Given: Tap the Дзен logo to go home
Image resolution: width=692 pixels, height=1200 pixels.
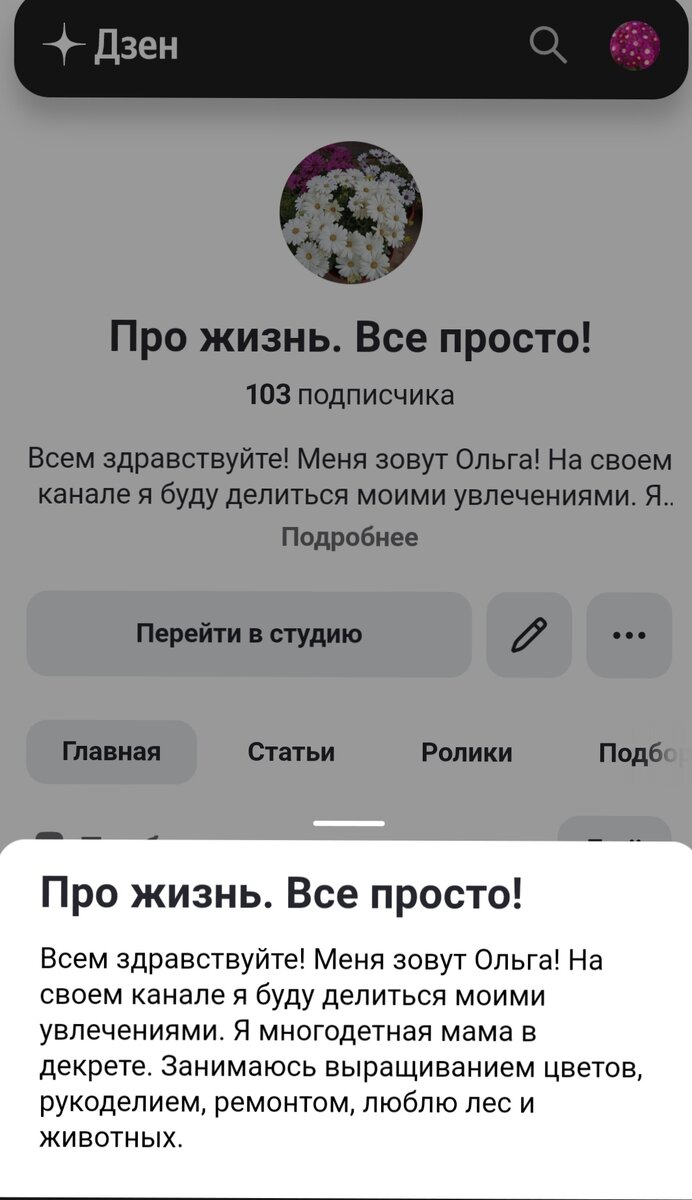Looking at the screenshot, I should (112, 45).
